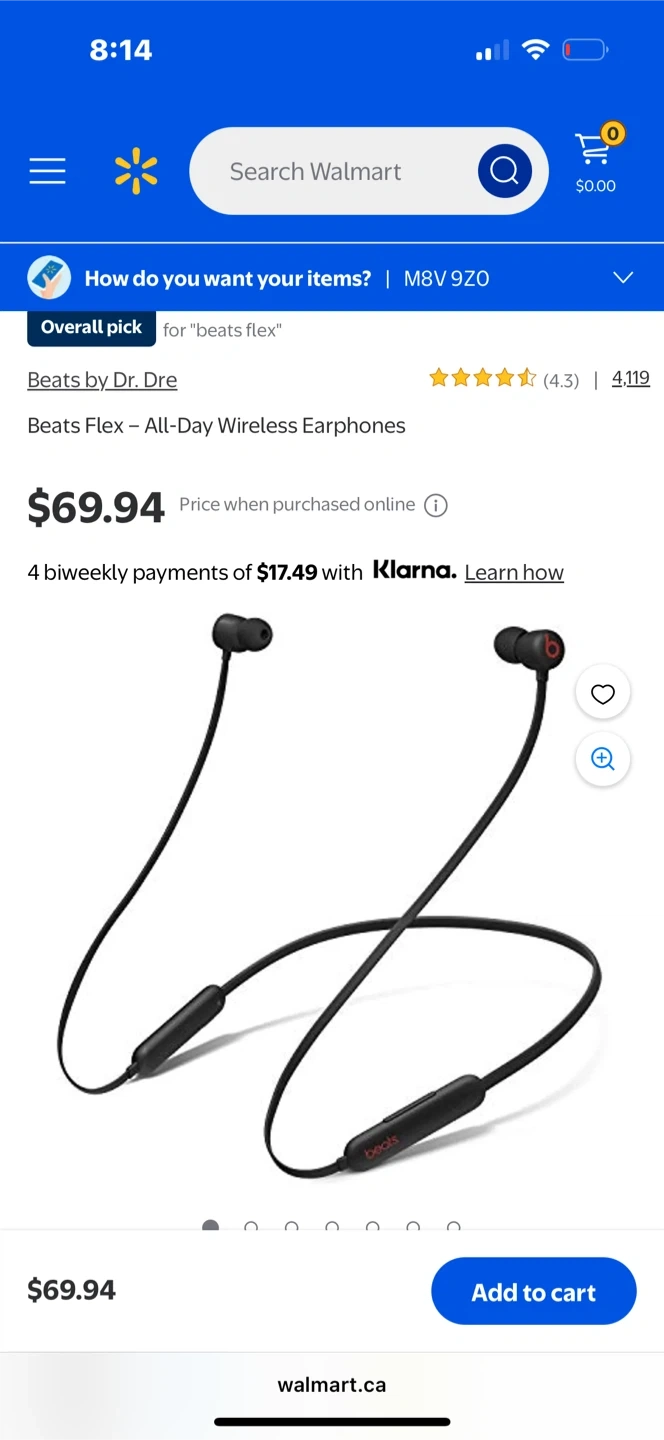Zoom into the earphones product image
The height and width of the screenshot is (1440, 664).
coord(602,759)
